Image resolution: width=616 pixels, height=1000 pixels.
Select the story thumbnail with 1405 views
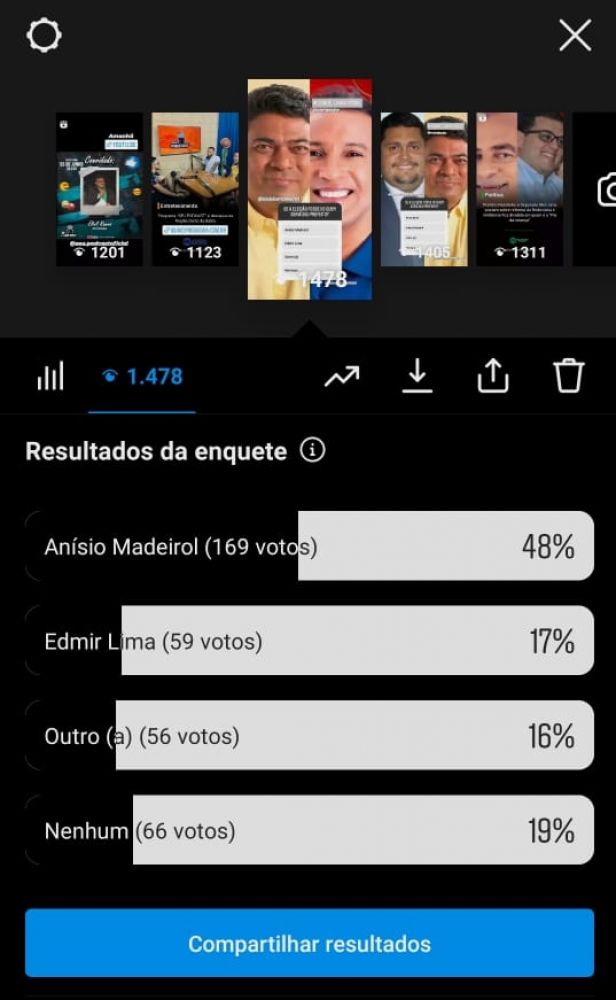click(x=424, y=189)
